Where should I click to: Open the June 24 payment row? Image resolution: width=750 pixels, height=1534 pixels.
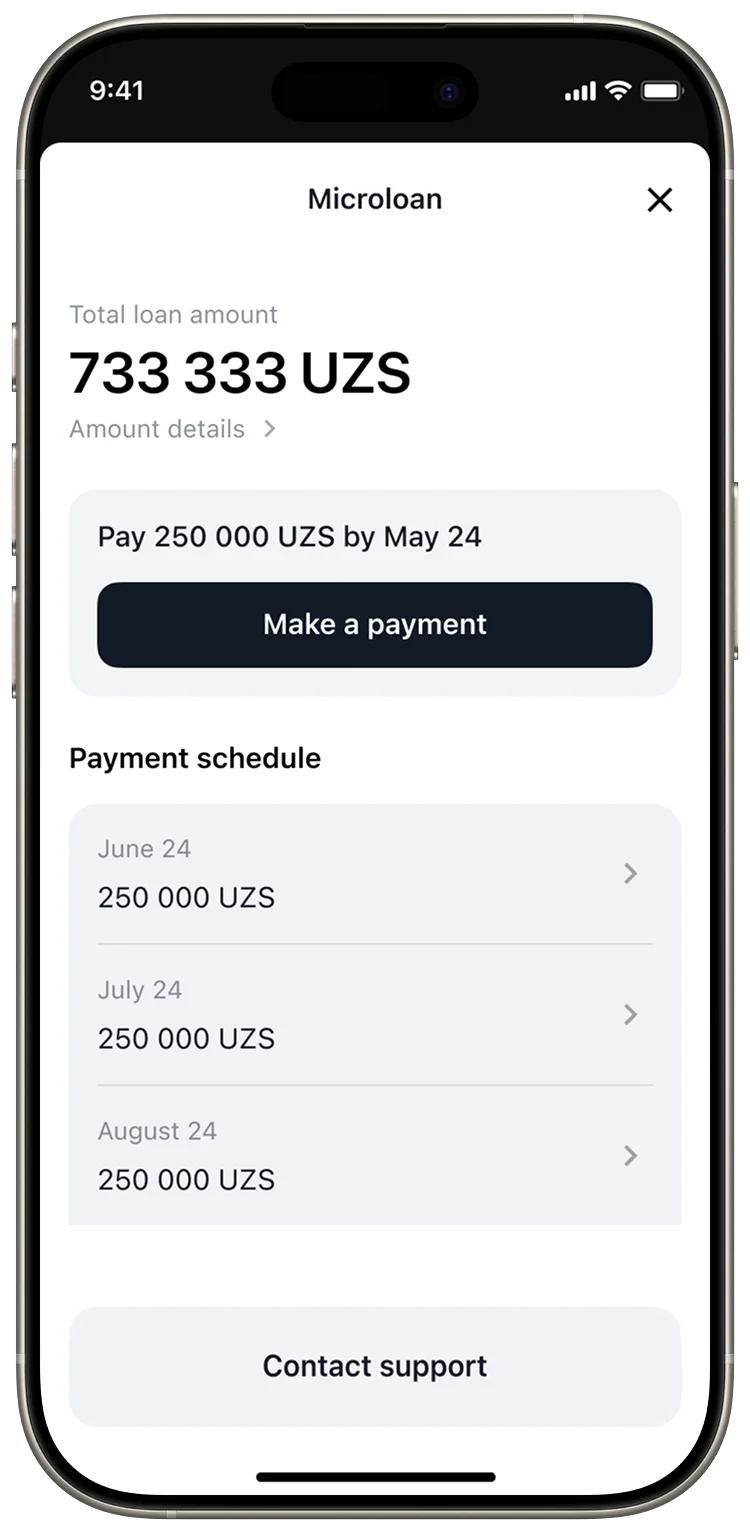click(375, 874)
